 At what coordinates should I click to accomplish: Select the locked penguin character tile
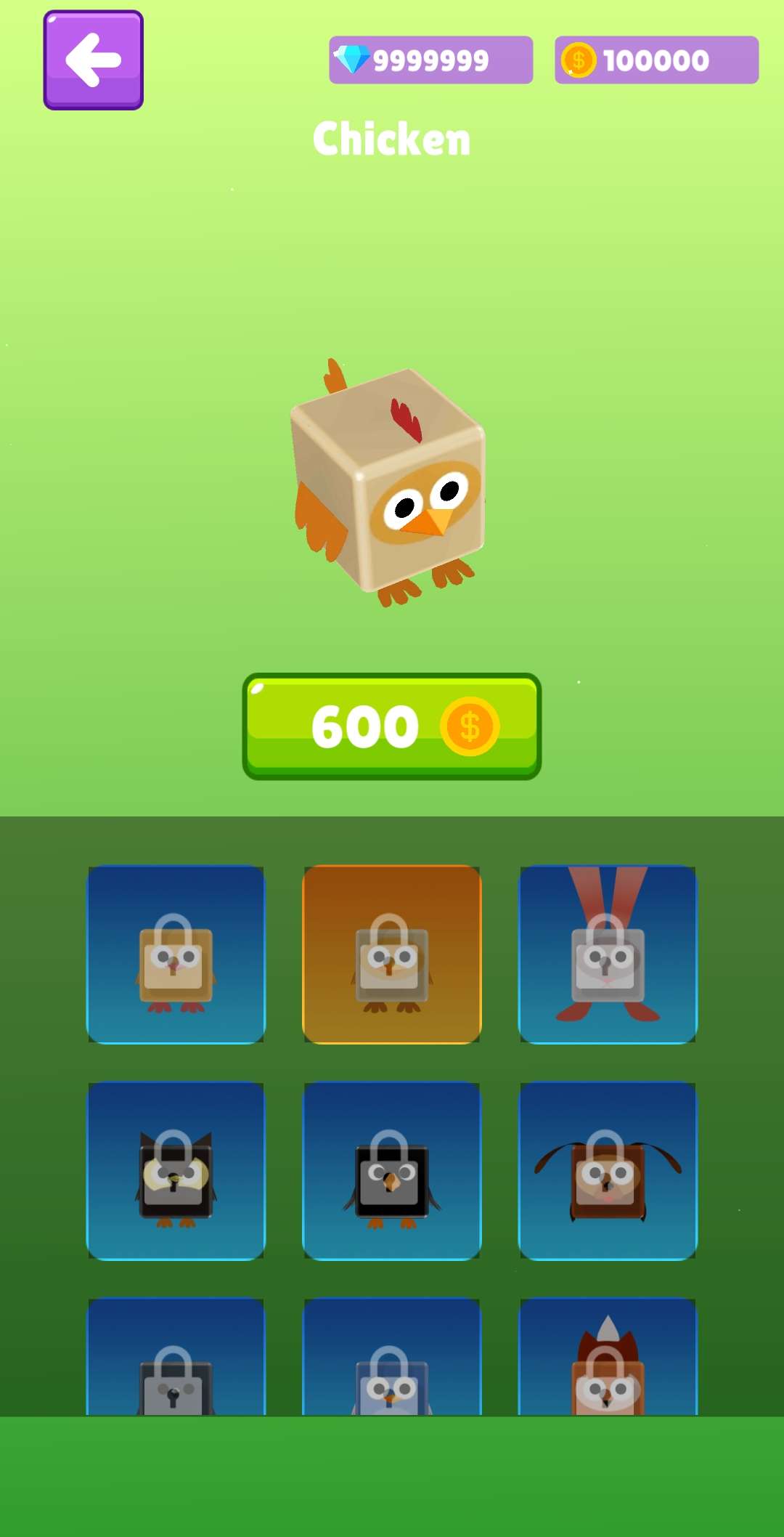392,1171
